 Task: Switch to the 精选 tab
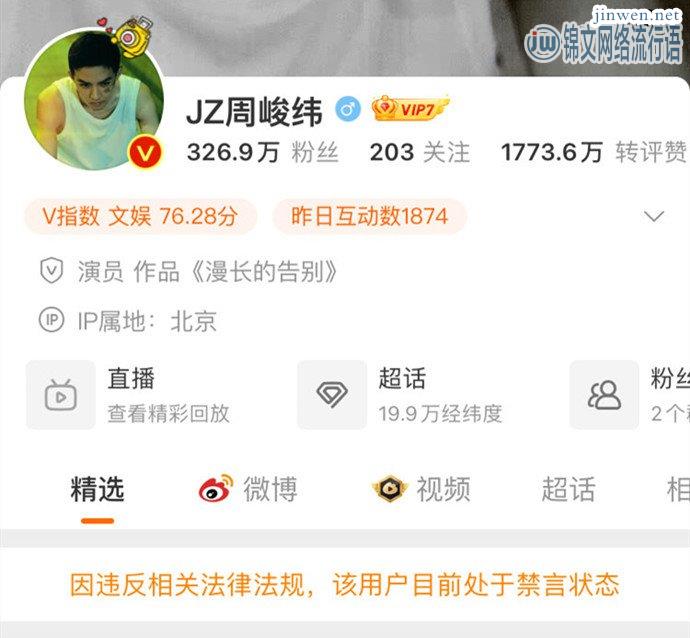[97, 489]
